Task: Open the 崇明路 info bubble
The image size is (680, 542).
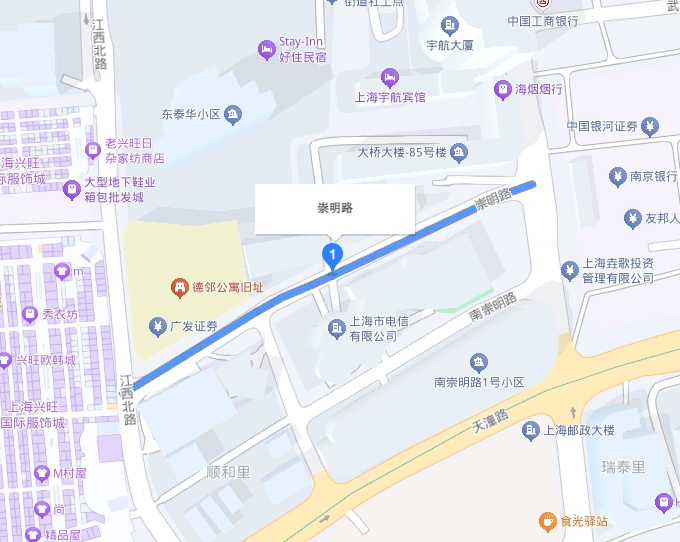Action: pos(334,210)
